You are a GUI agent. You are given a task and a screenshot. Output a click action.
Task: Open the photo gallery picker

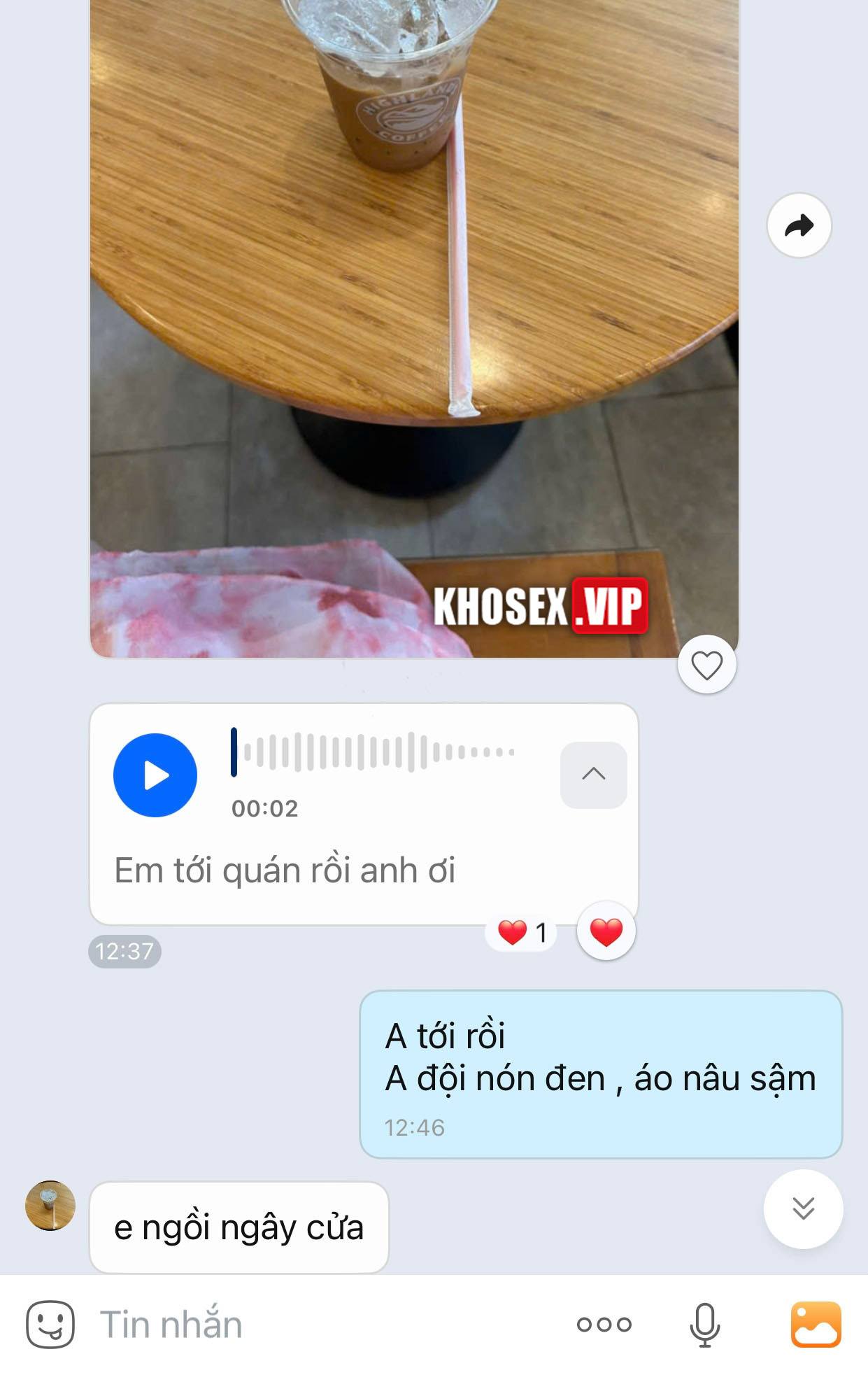pyautogui.click(x=816, y=1325)
